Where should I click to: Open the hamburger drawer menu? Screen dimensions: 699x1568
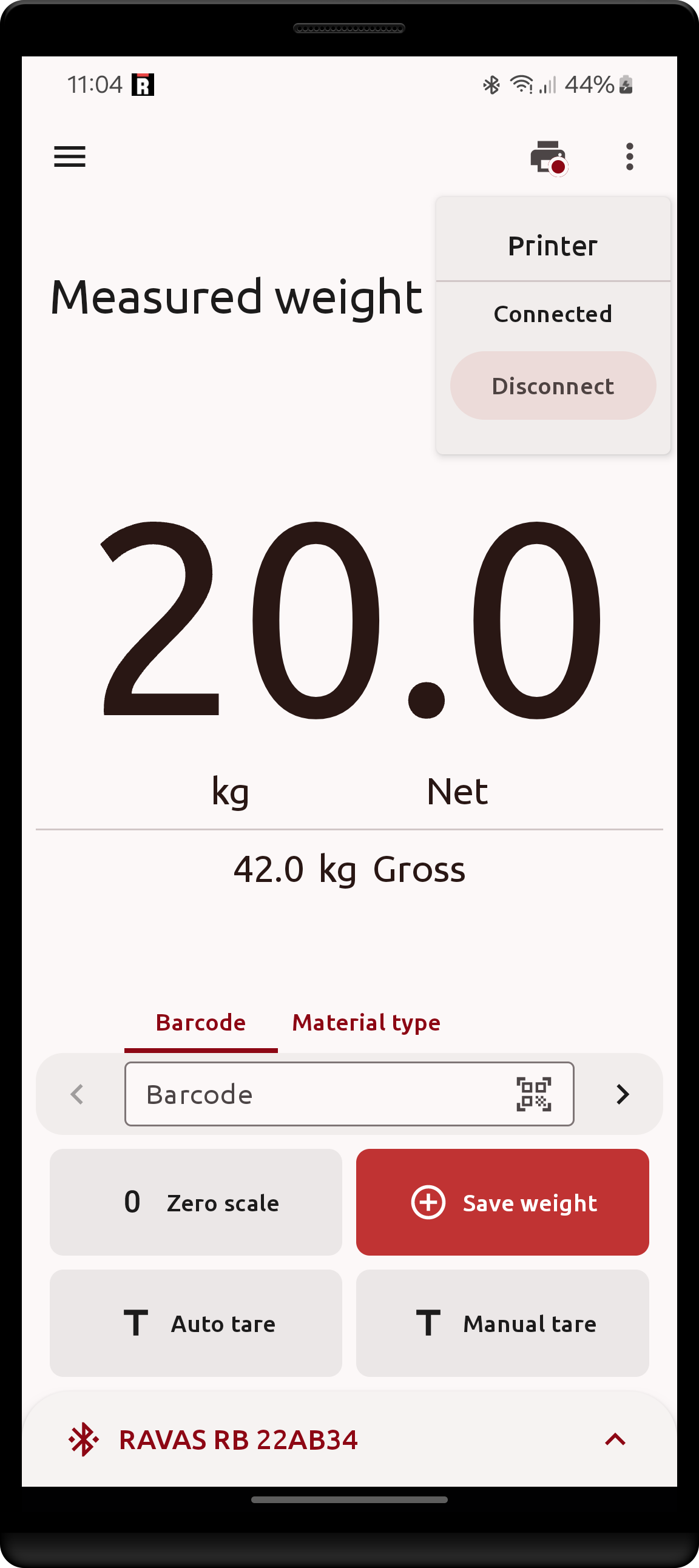[69, 156]
